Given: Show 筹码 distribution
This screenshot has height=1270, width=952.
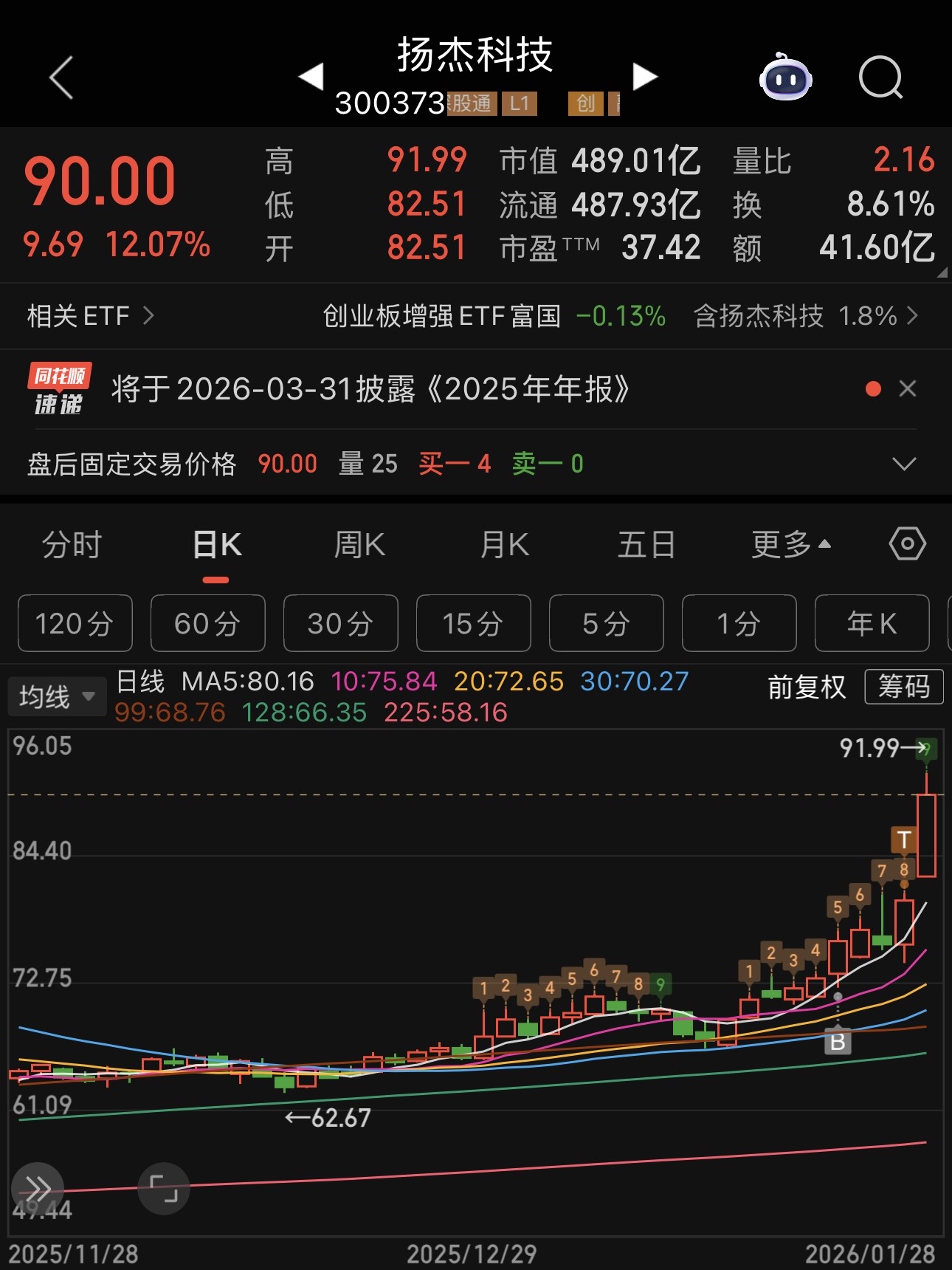Looking at the screenshot, I should 904,687.
